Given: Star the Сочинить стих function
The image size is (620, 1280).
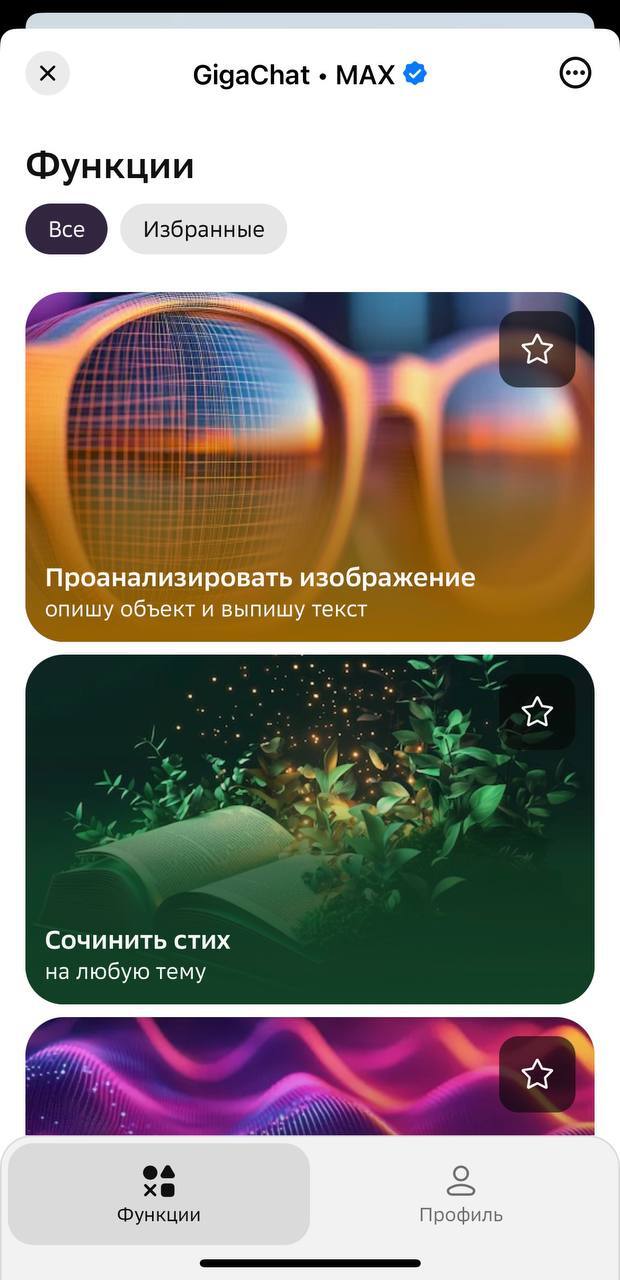Looking at the screenshot, I should 537,712.
